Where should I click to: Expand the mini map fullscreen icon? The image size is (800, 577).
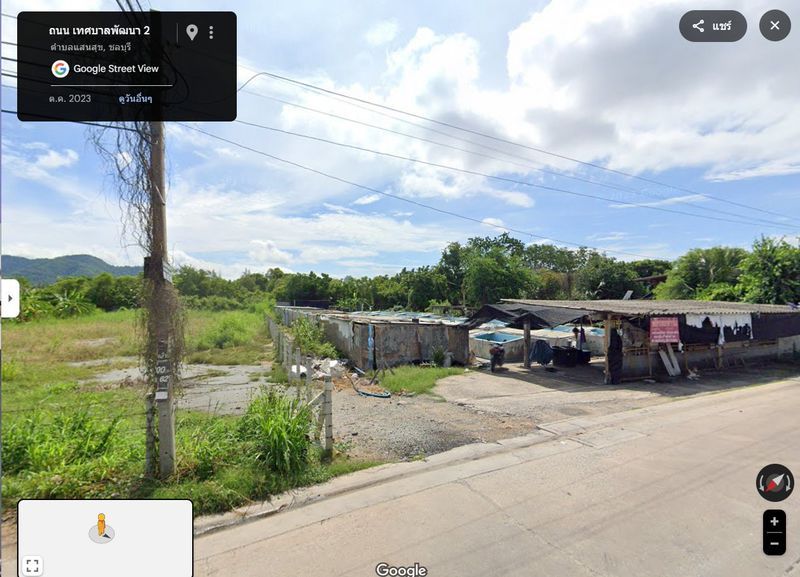pos(32,565)
